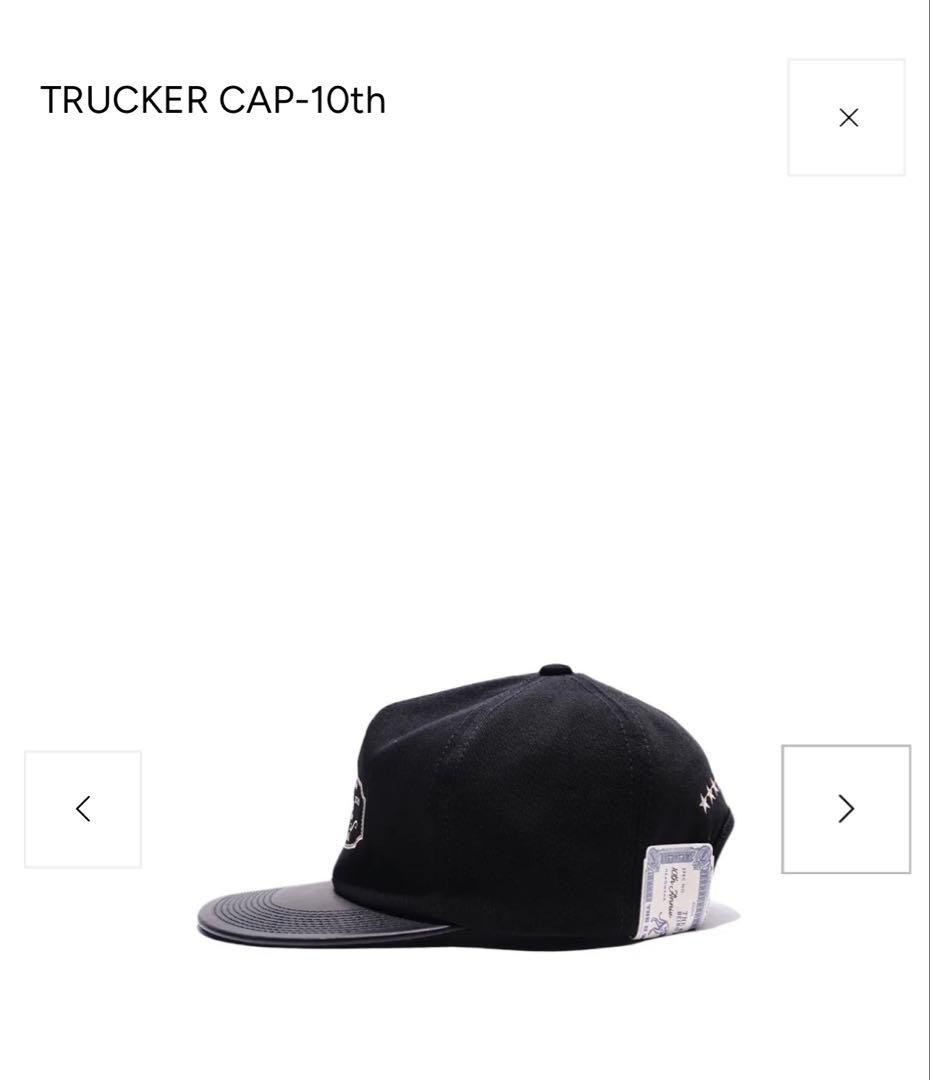Collapse the lightbox view via the chevron
Image resolution: width=930 pixels, height=1080 pixels.
click(x=847, y=116)
